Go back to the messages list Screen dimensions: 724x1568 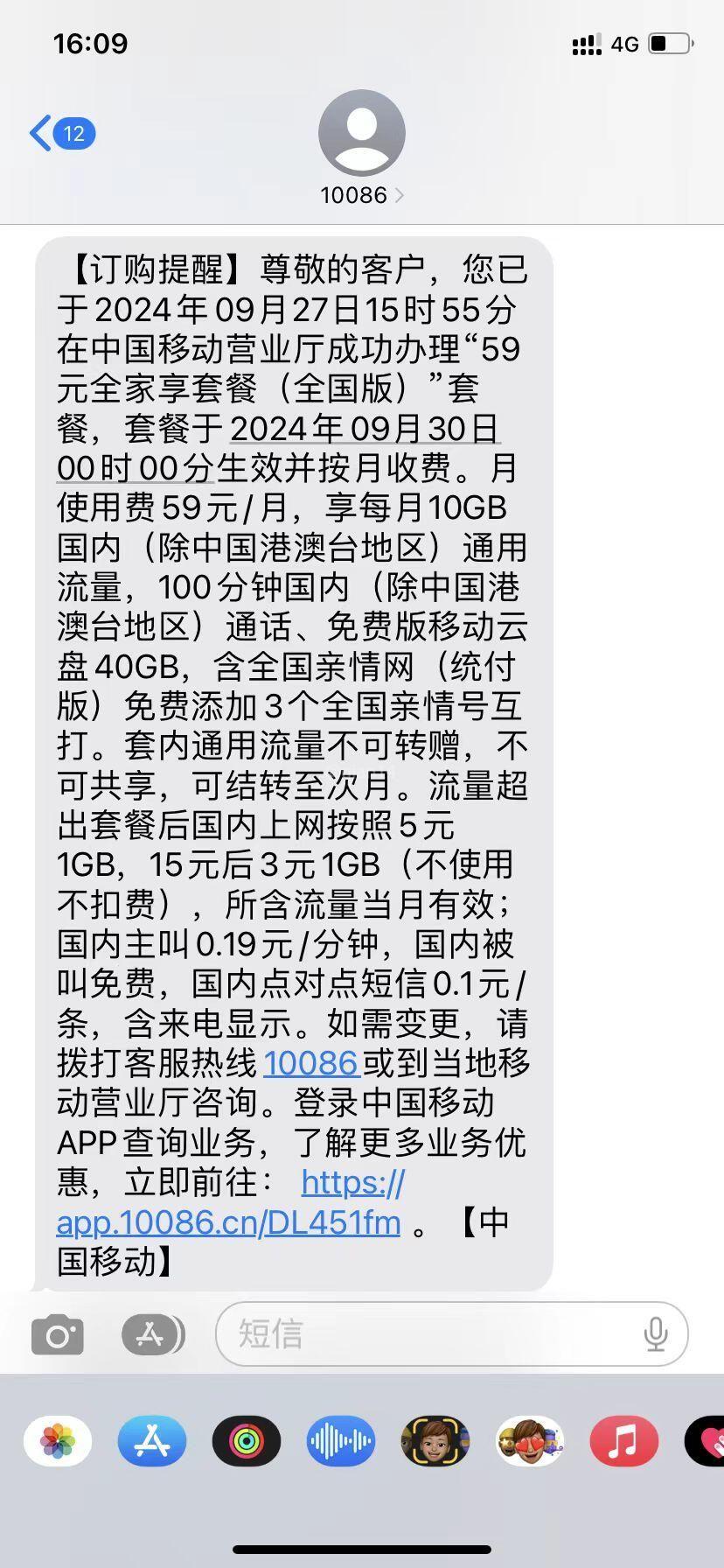tap(59, 134)
